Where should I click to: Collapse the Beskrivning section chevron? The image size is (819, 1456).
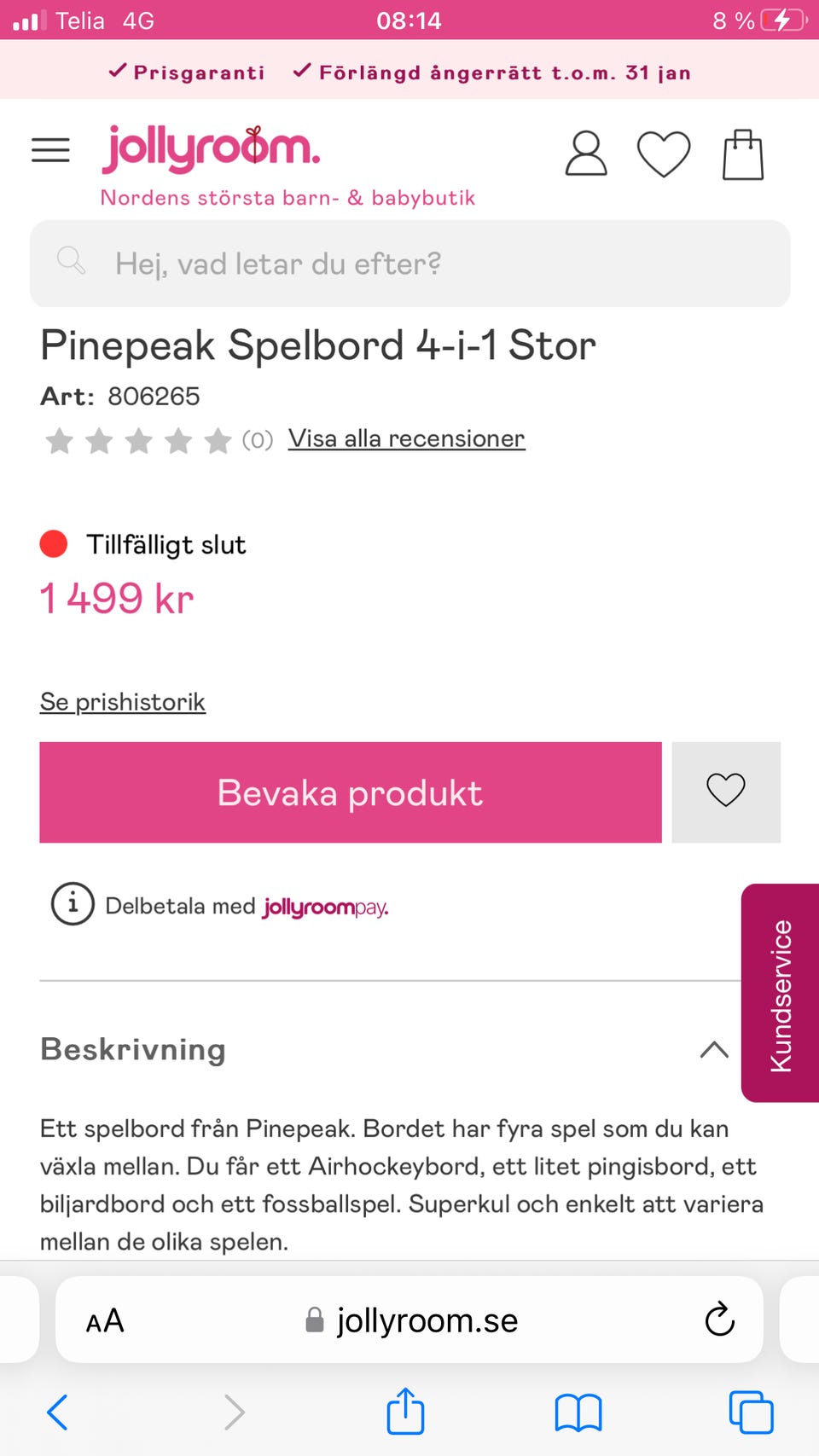(713, 1051)
